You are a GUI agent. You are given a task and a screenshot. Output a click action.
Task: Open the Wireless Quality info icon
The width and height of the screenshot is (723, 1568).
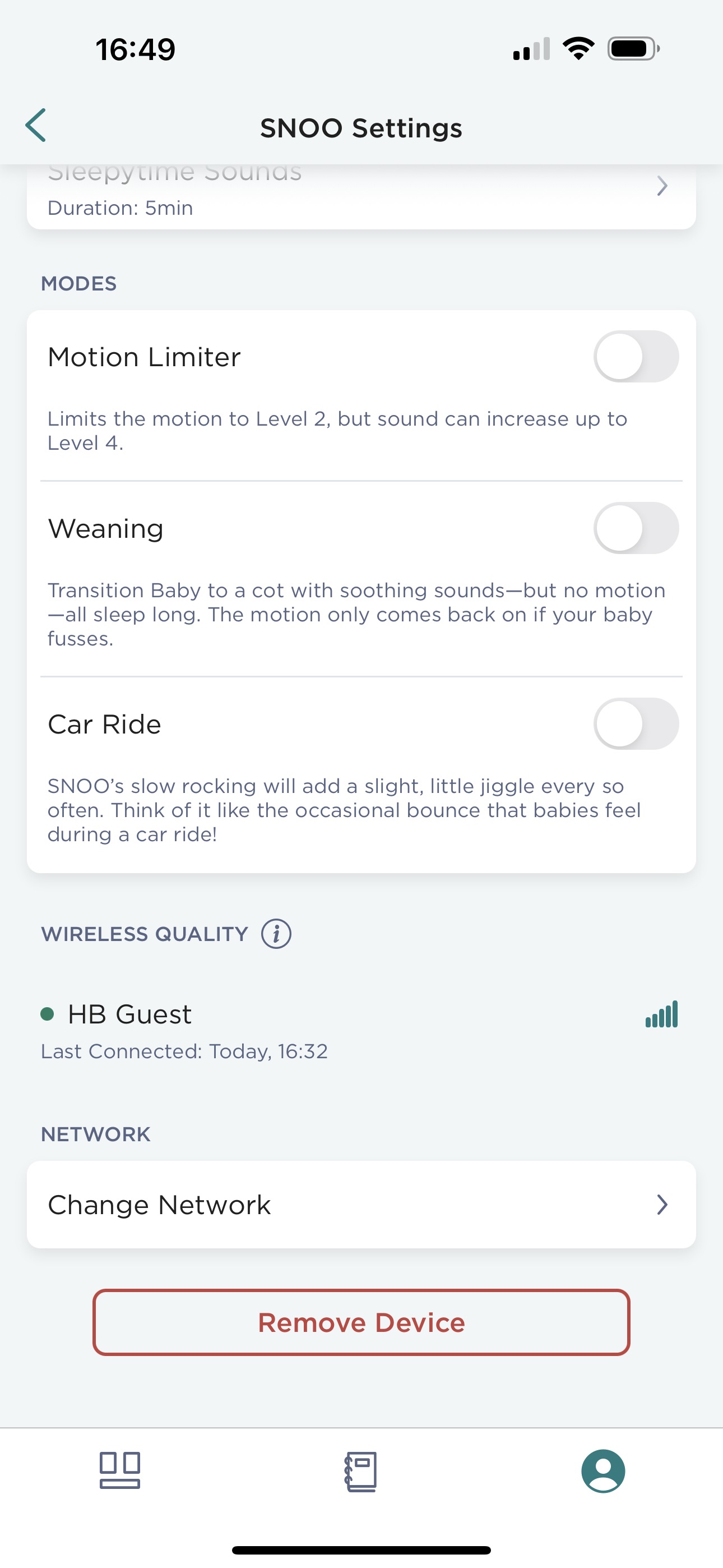(276, 934)
